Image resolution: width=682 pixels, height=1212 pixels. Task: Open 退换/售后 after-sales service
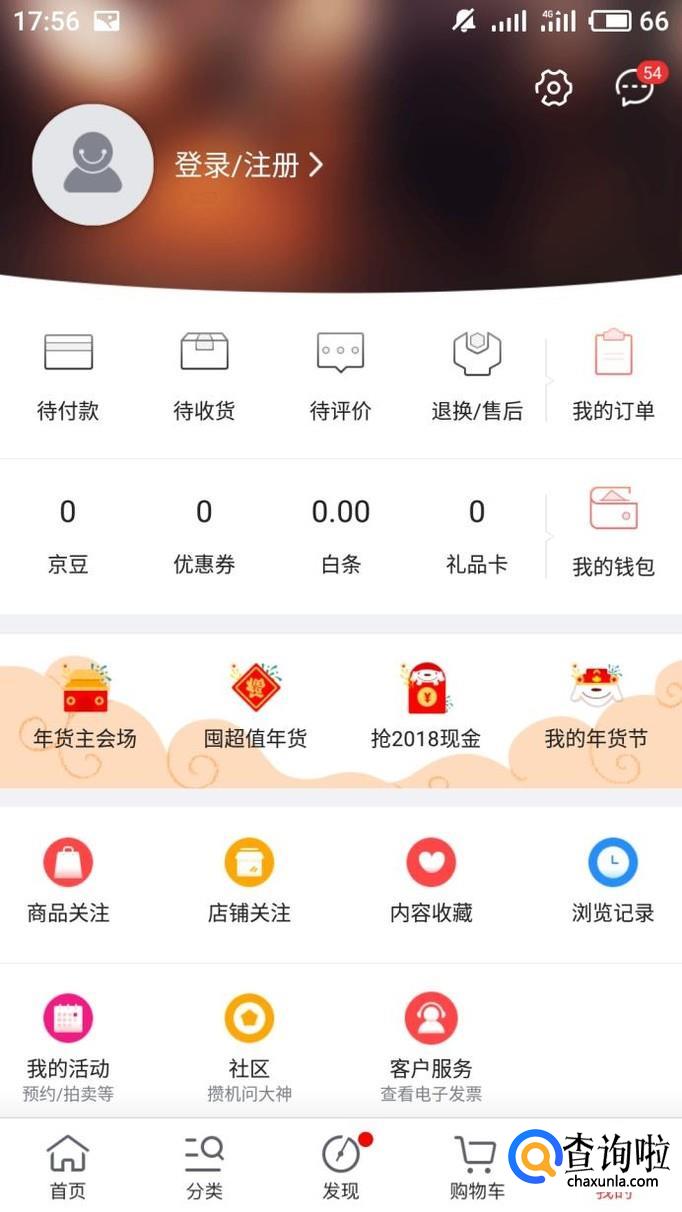click(477, 376)
